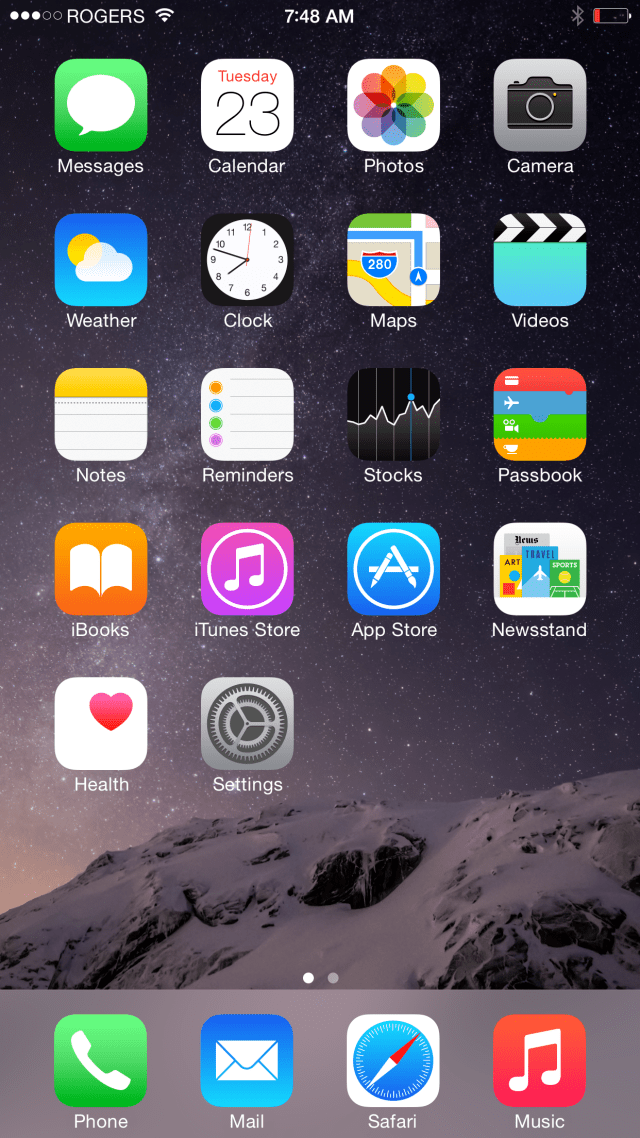Open Notes

(x=101, y=414)
